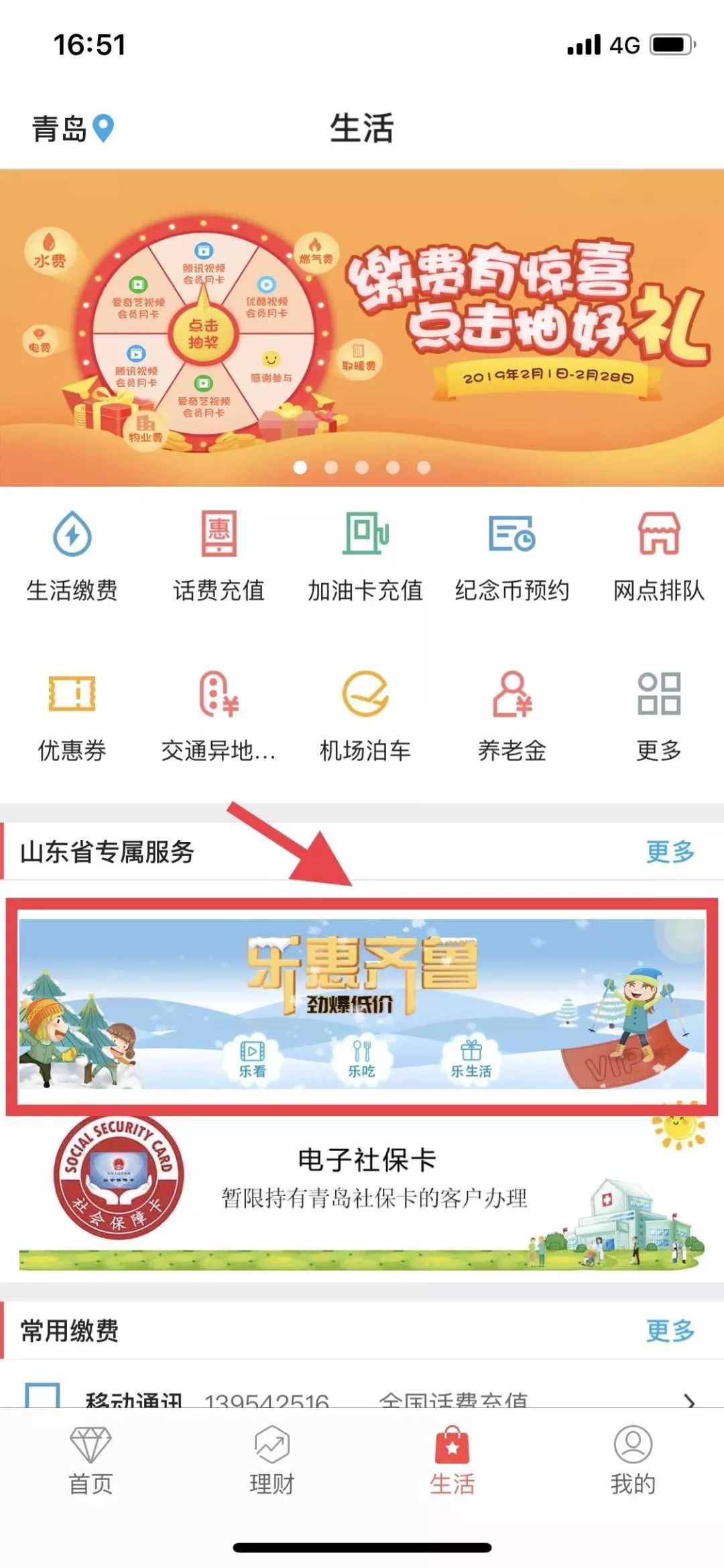Viewport: 724px width, 1568px height.
Task: View 更多 for 山东省专属服务
Action: tap(670, 852)
